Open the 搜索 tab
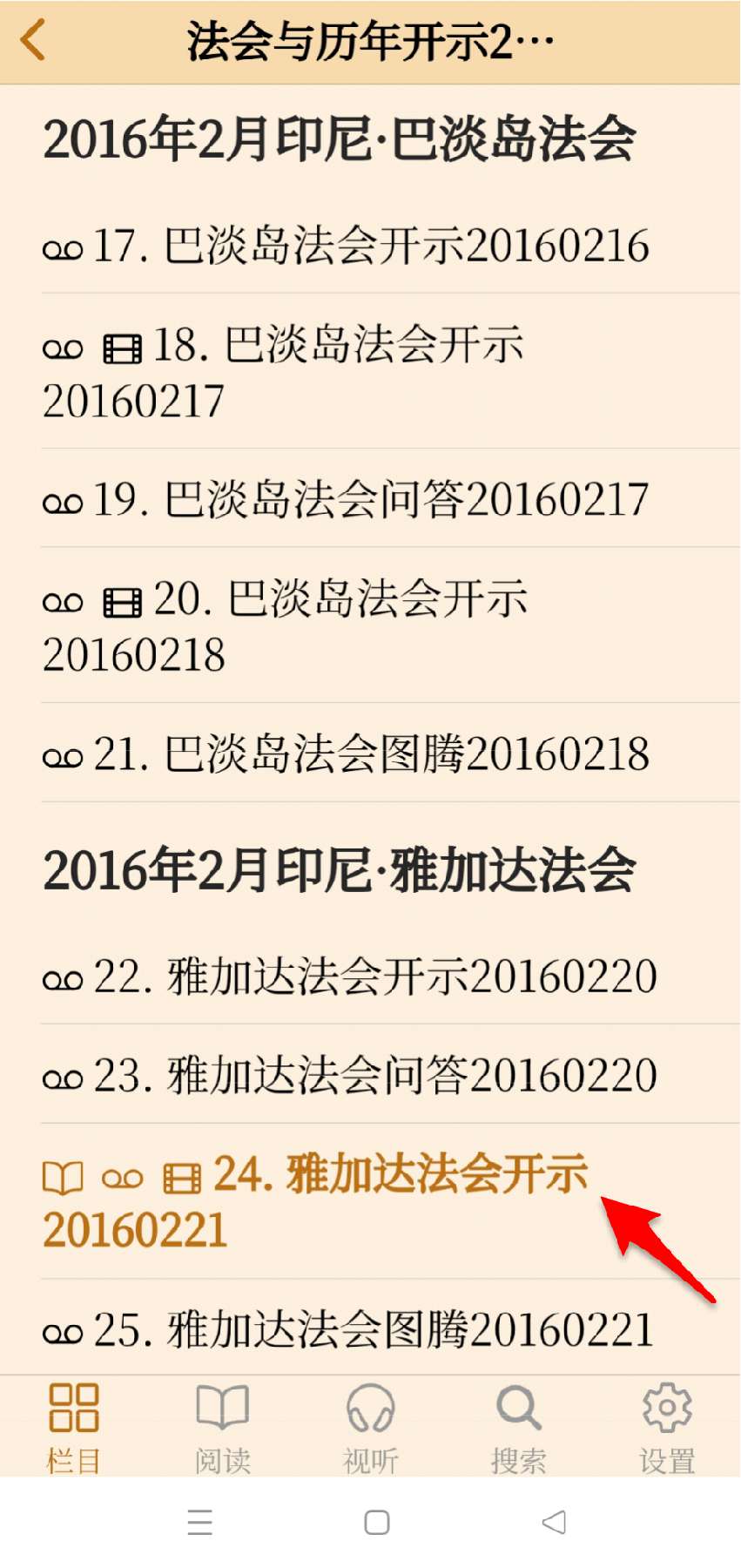741x1568 pixels. click(x=519, y=1428)
